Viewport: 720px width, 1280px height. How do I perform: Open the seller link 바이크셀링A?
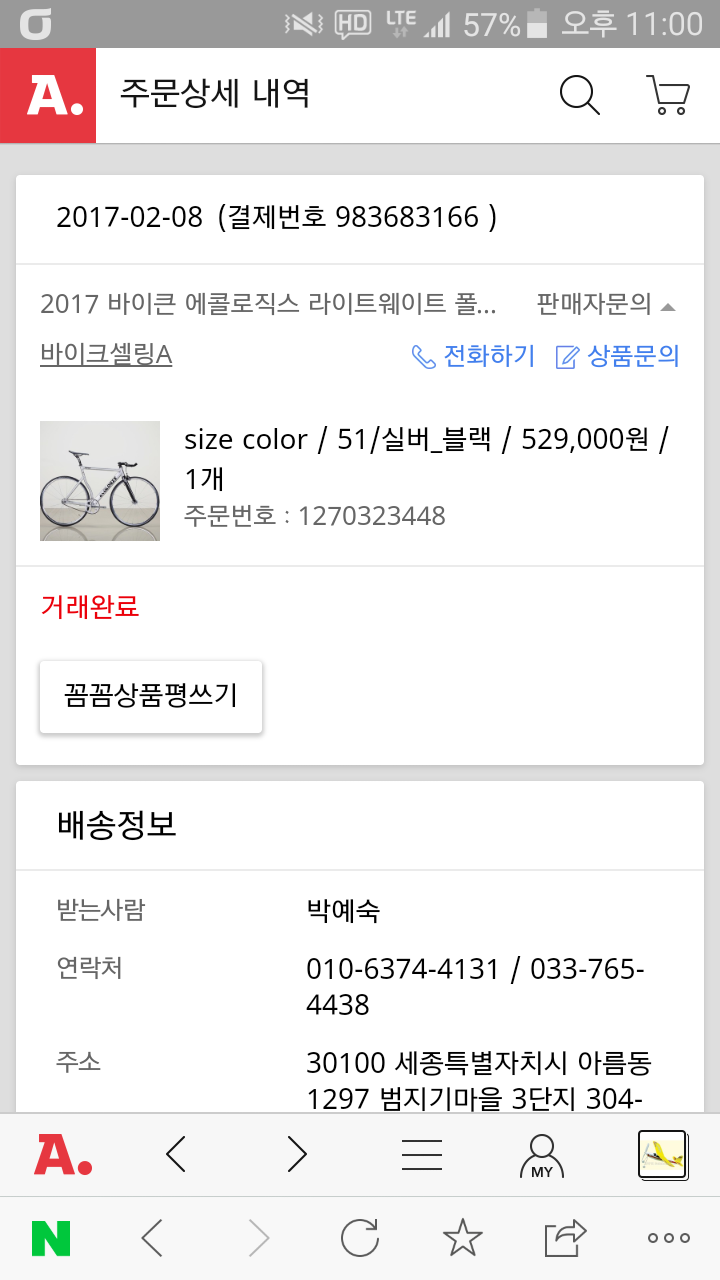tap(106, 355)
